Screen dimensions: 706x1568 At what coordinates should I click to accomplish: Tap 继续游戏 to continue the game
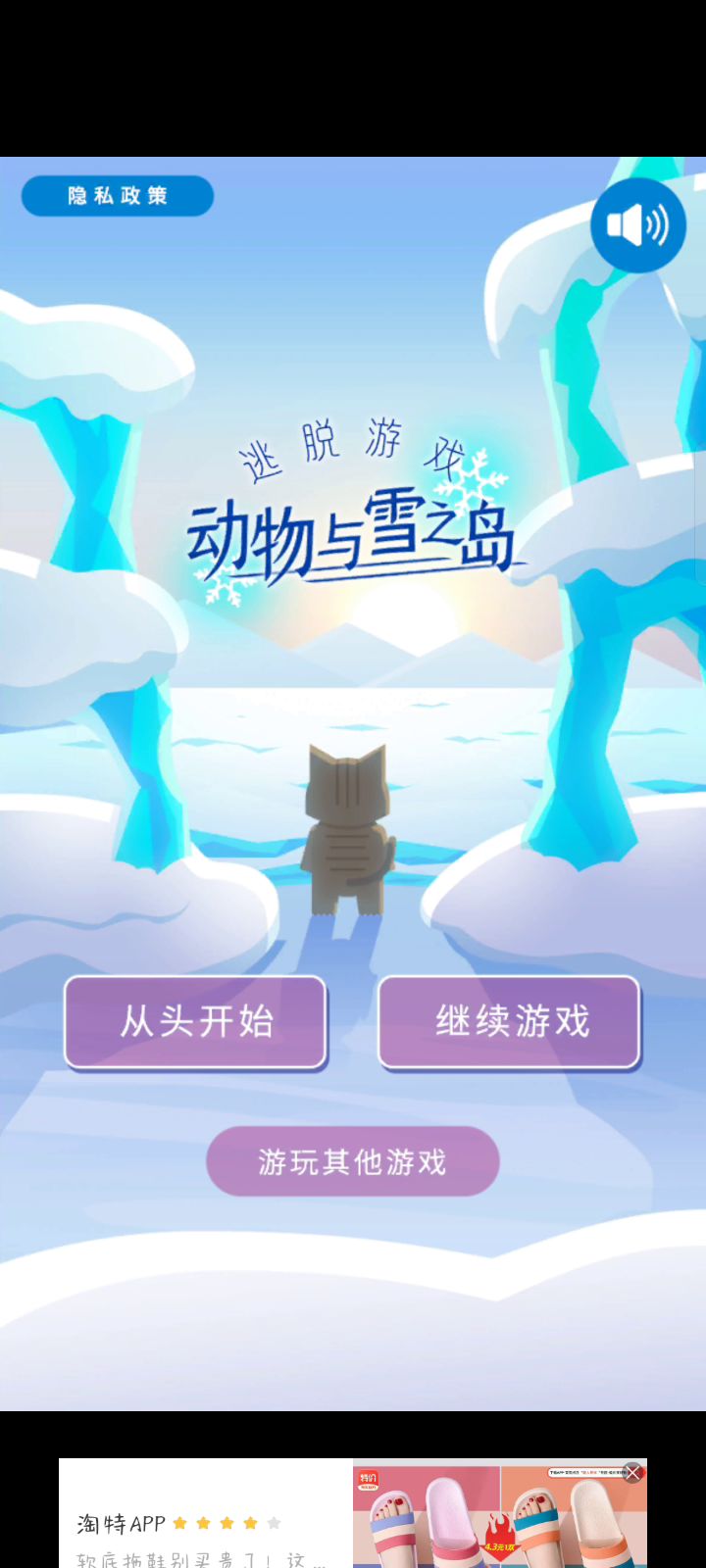click(510, 1022)
